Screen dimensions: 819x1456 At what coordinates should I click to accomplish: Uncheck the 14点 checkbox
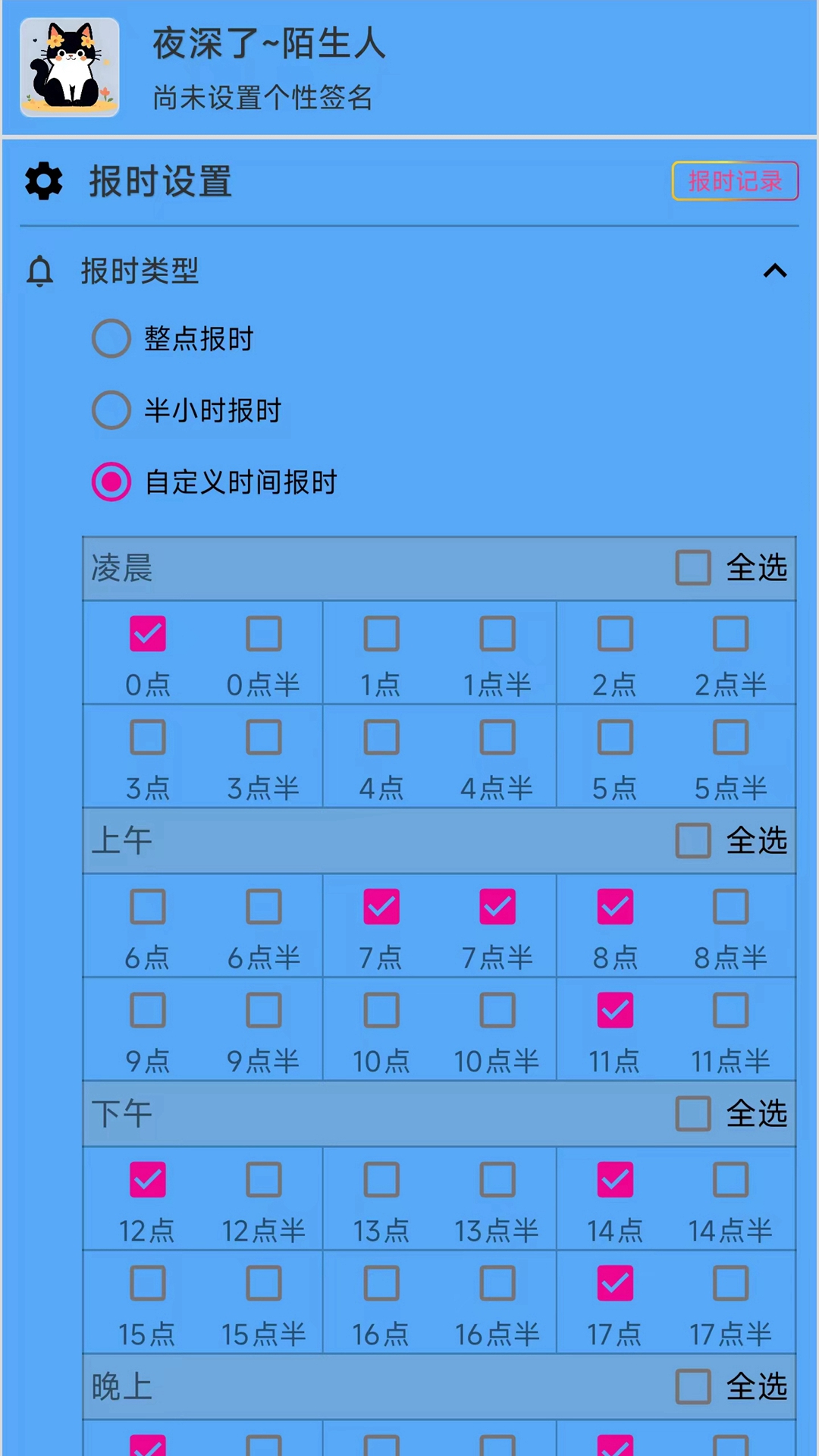point(615,1179)
